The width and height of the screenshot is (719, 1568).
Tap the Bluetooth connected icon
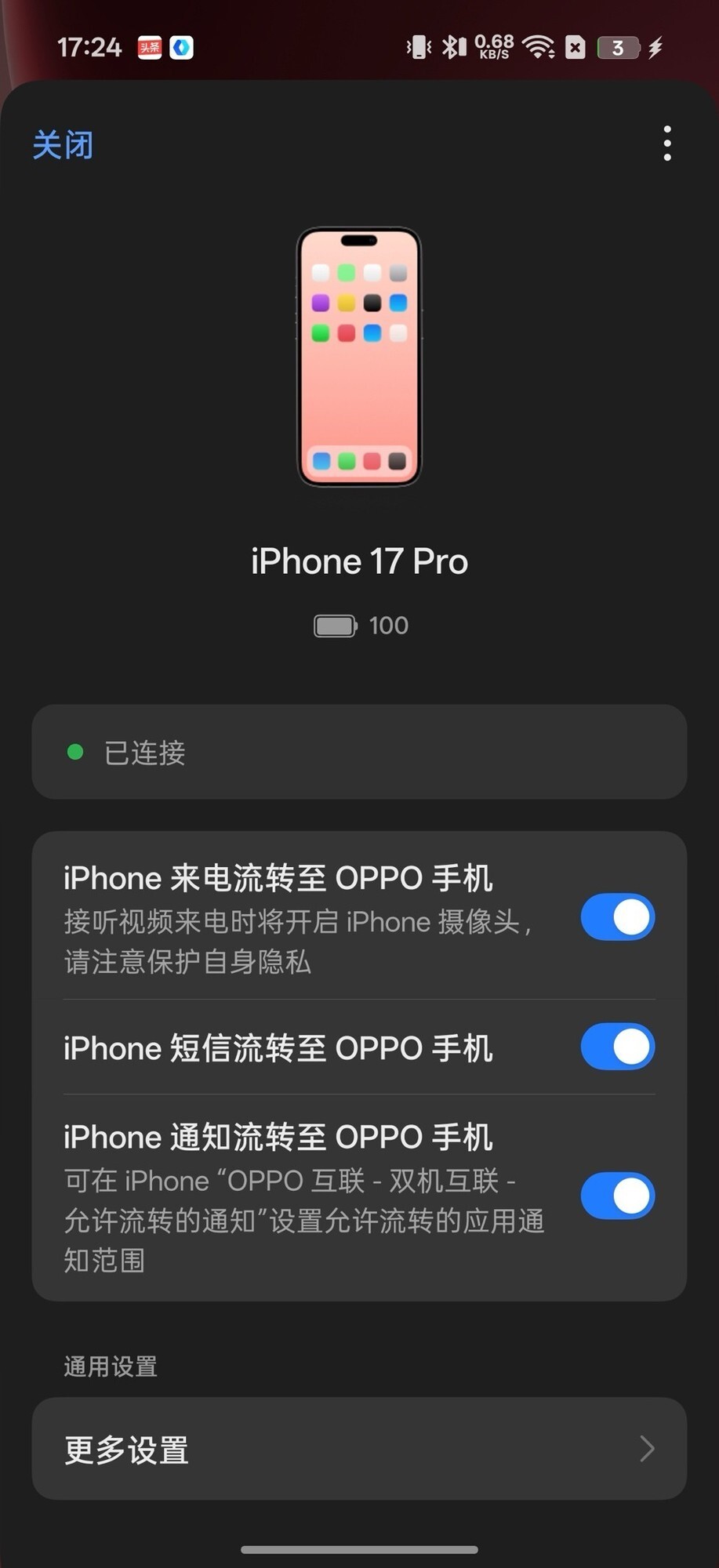click(452, 47)
